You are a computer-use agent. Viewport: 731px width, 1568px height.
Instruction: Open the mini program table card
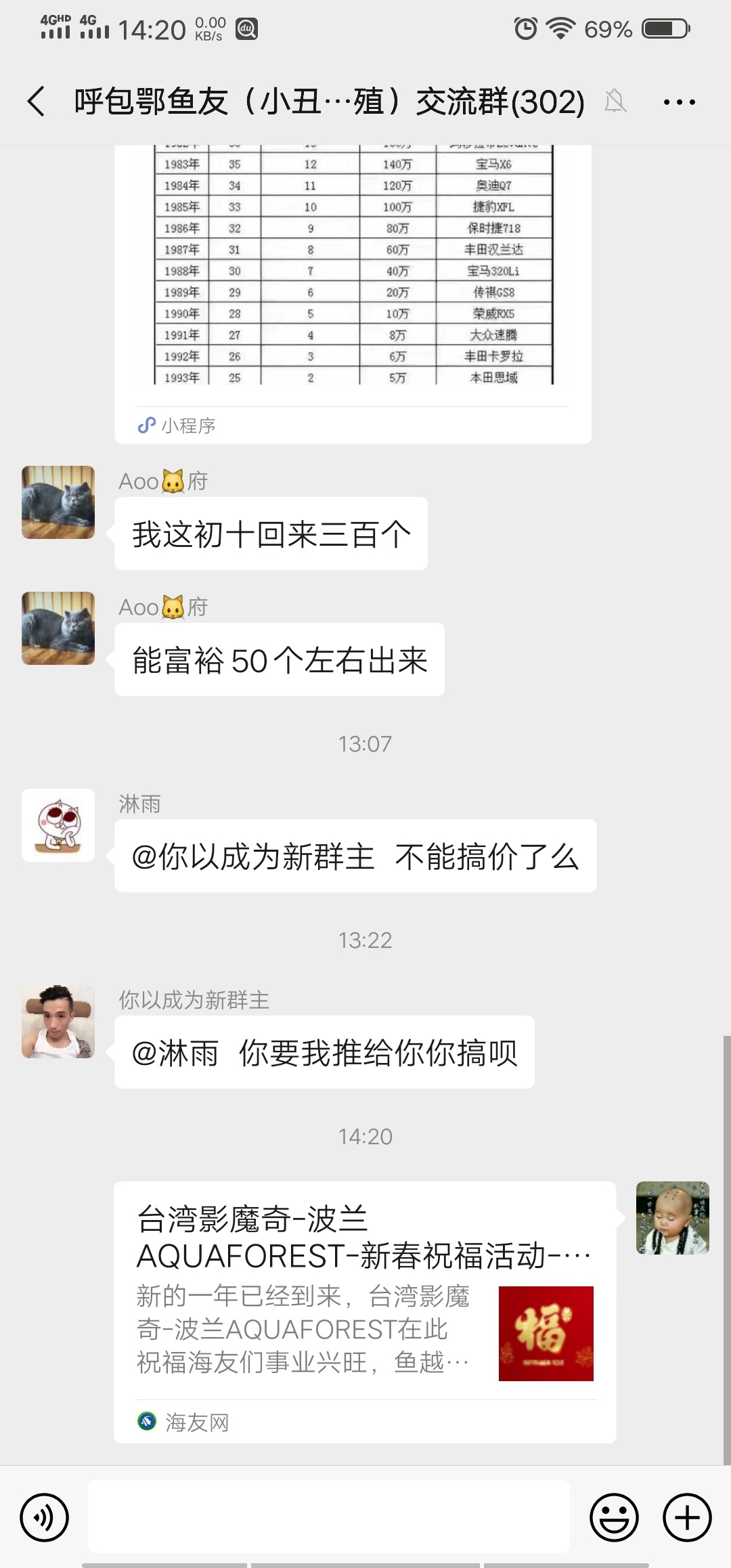[353, 284]
